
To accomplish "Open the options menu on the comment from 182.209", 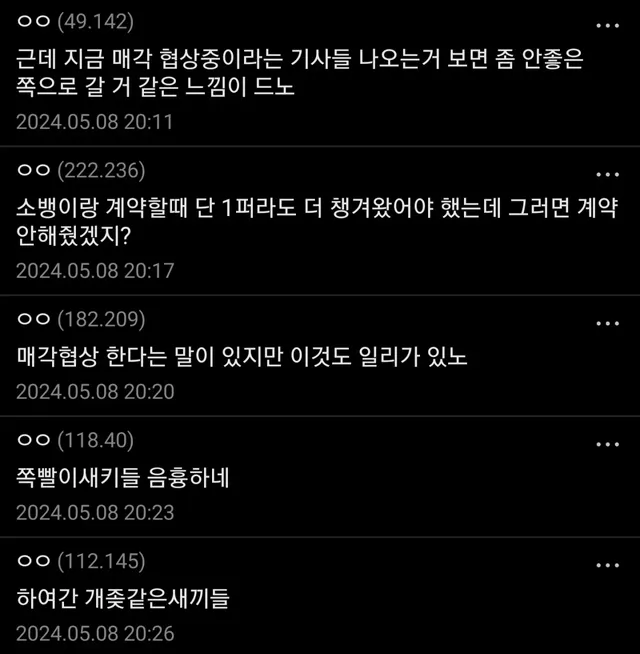I will (607, 322).
